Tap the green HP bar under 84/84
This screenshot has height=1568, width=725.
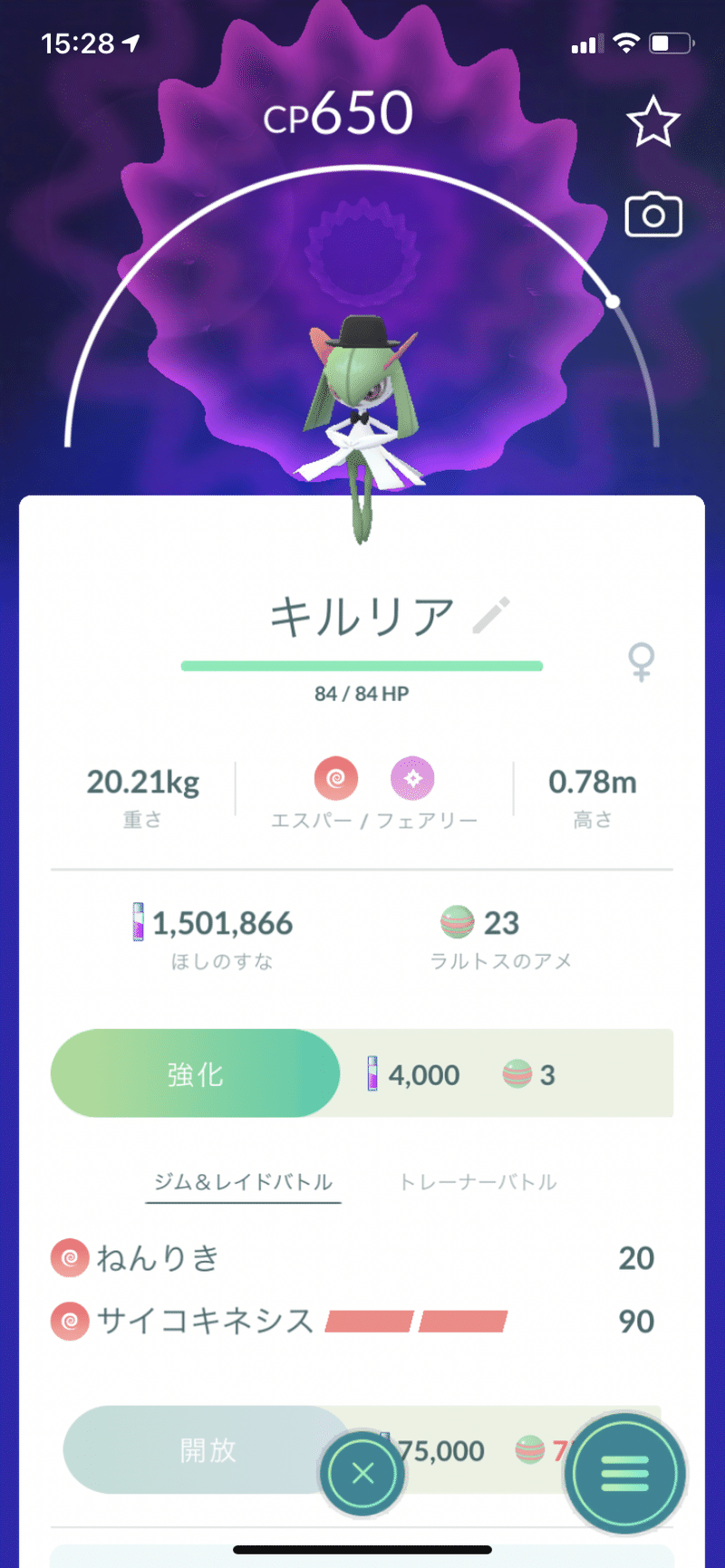pos(362,664)
